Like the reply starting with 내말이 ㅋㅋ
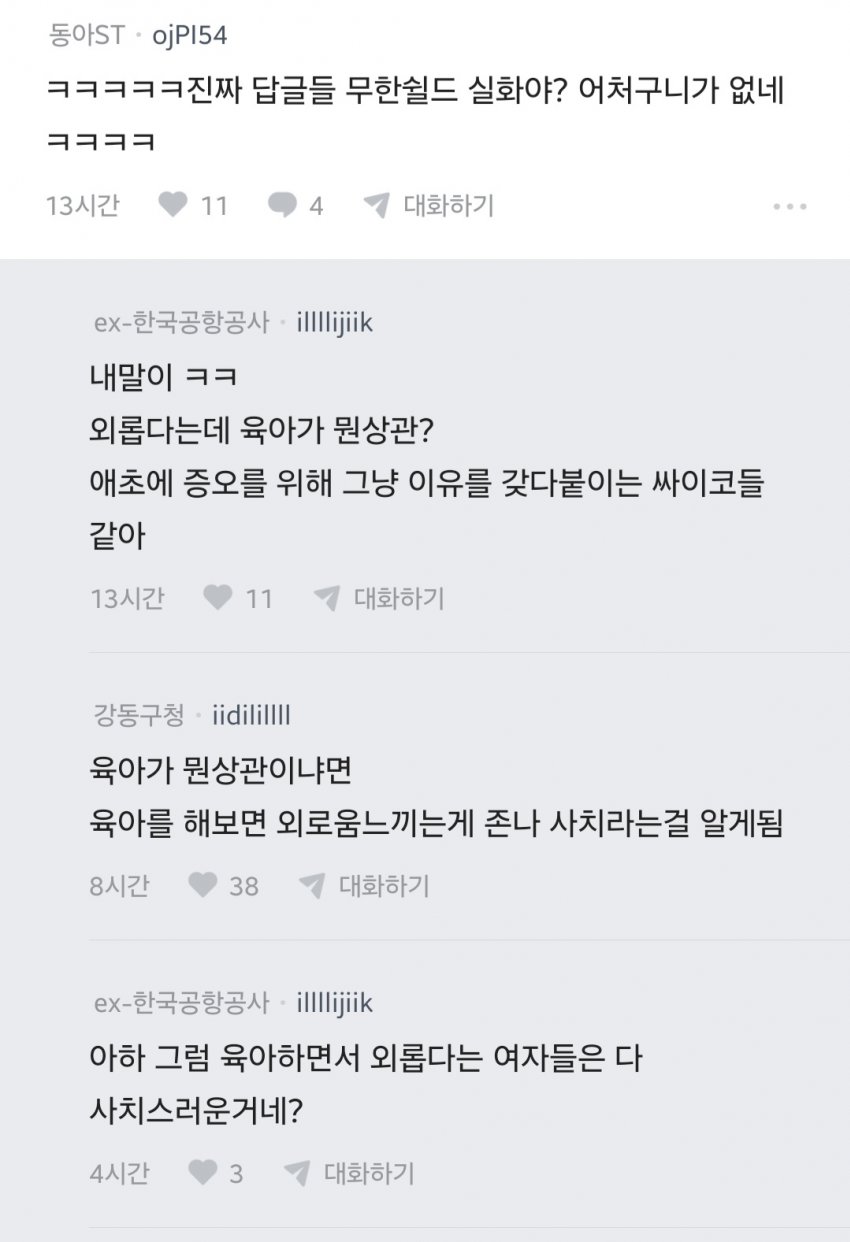Screen dimensions: 850x1242 click(218, 598)
